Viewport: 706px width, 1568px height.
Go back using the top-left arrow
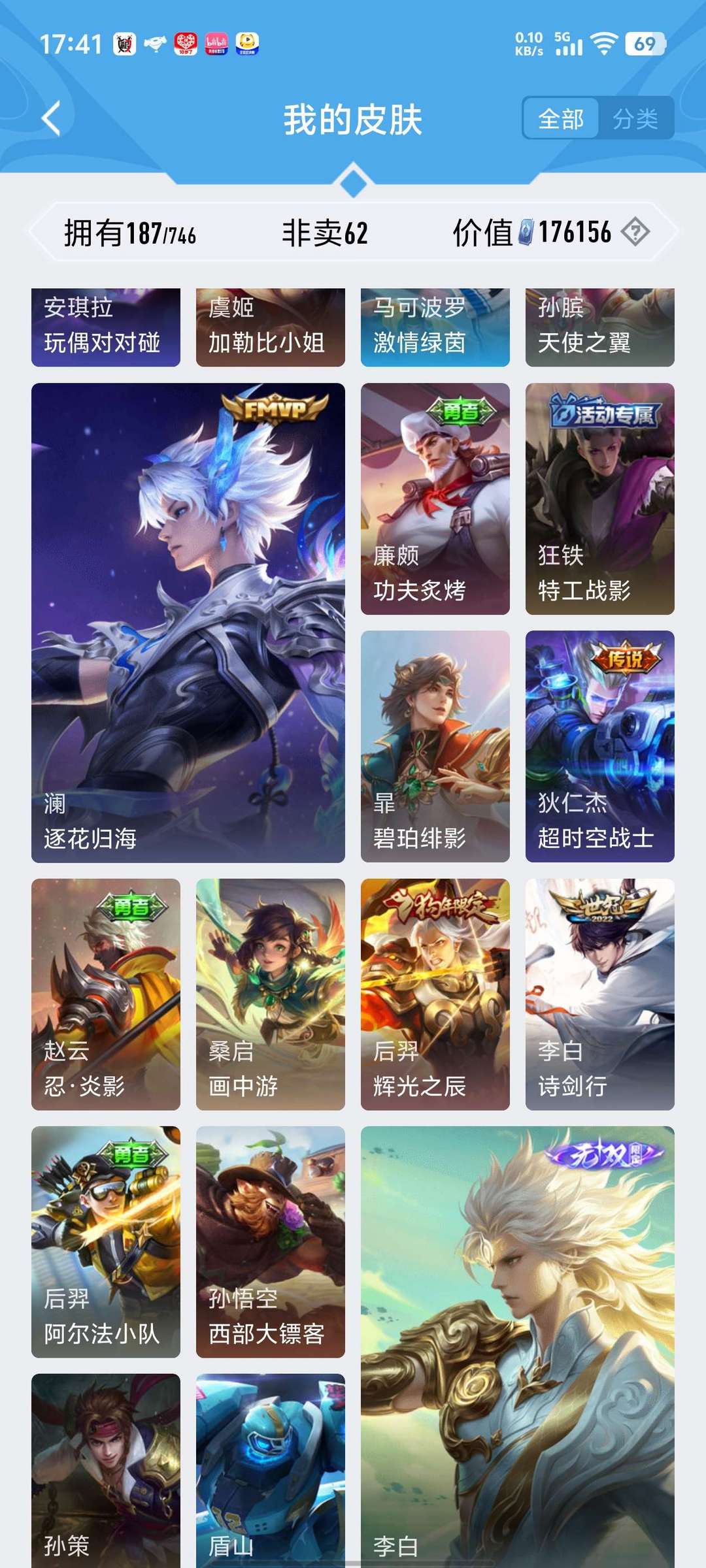tap(51, 119)
